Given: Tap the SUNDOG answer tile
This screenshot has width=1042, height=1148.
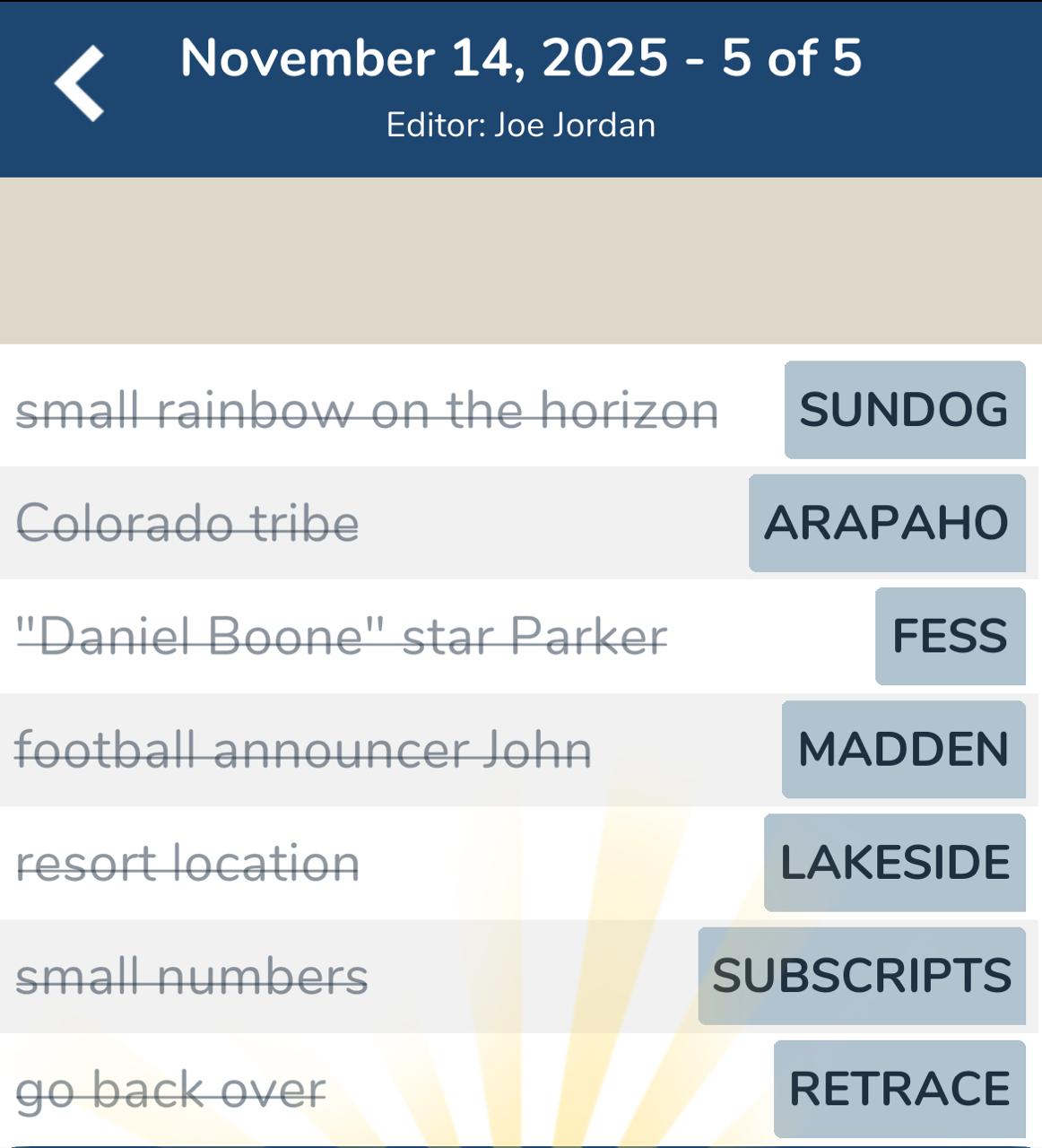Looking at the screenshot, I should point(905,411).
